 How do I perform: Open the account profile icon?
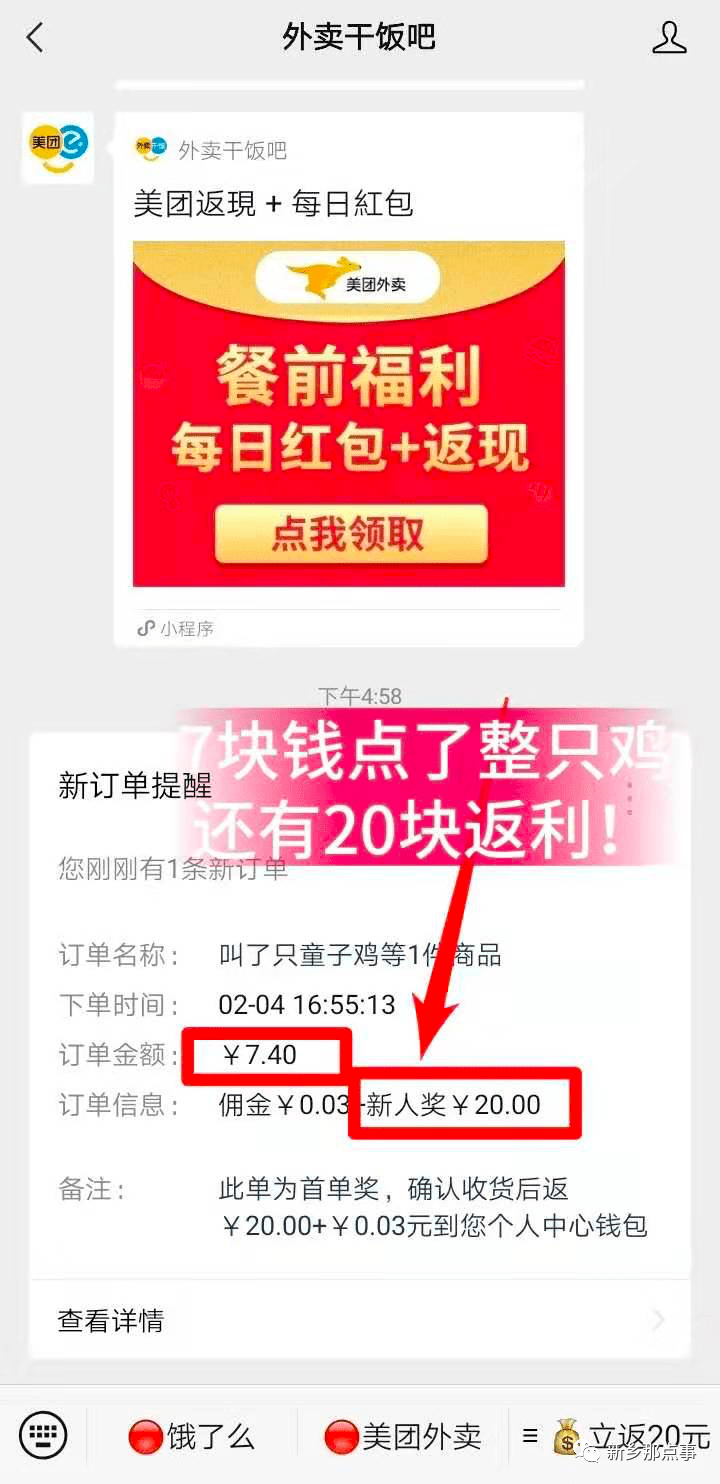(x=669, y=38)
